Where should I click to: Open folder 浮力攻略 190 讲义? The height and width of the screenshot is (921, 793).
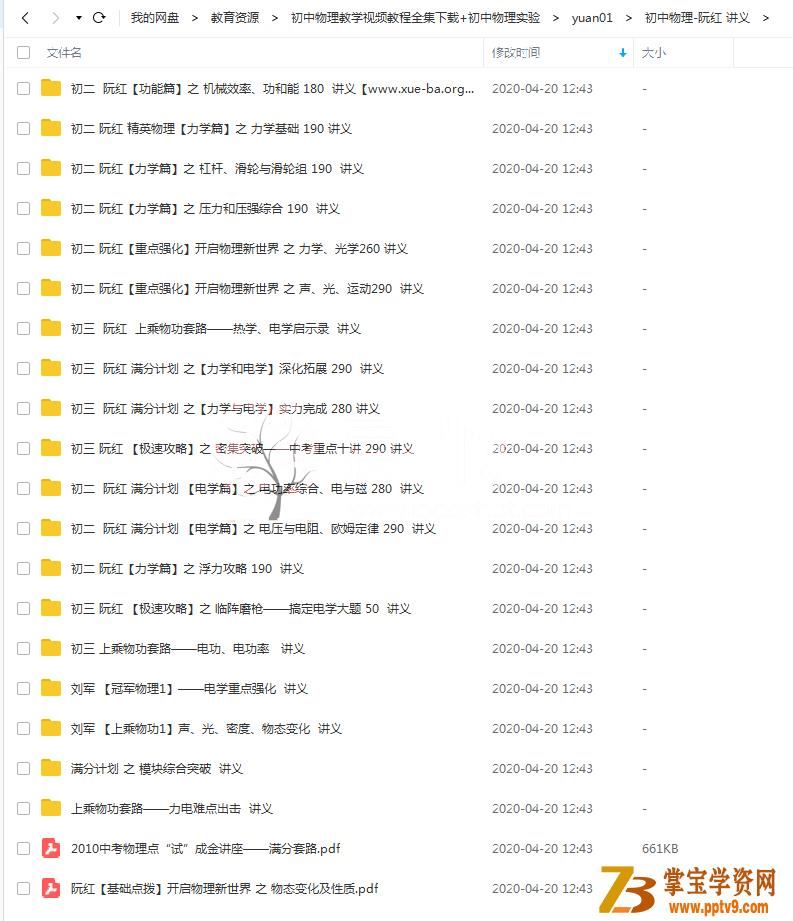[x=187, y=568]
